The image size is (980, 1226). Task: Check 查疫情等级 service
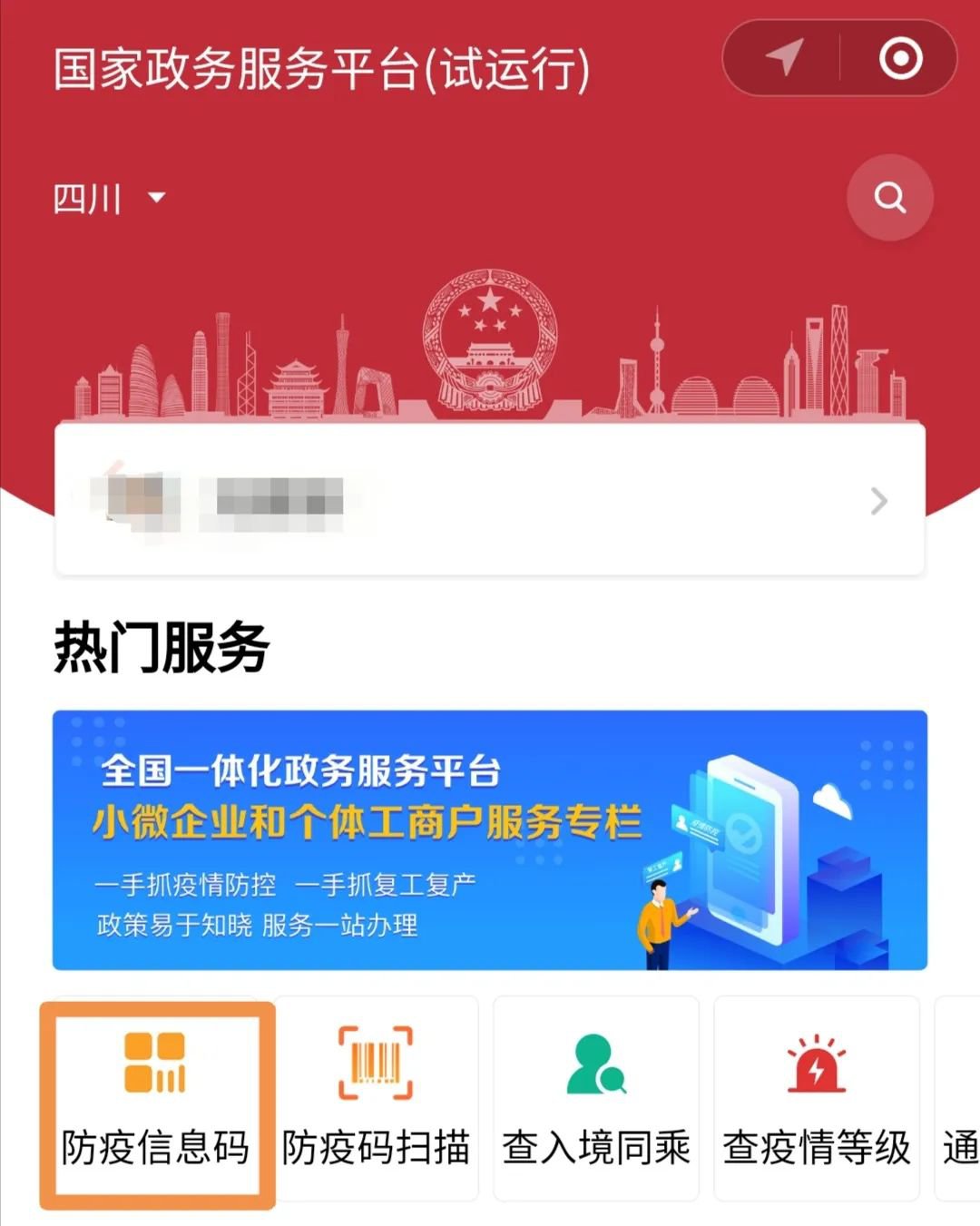(x=817, y=1100)
